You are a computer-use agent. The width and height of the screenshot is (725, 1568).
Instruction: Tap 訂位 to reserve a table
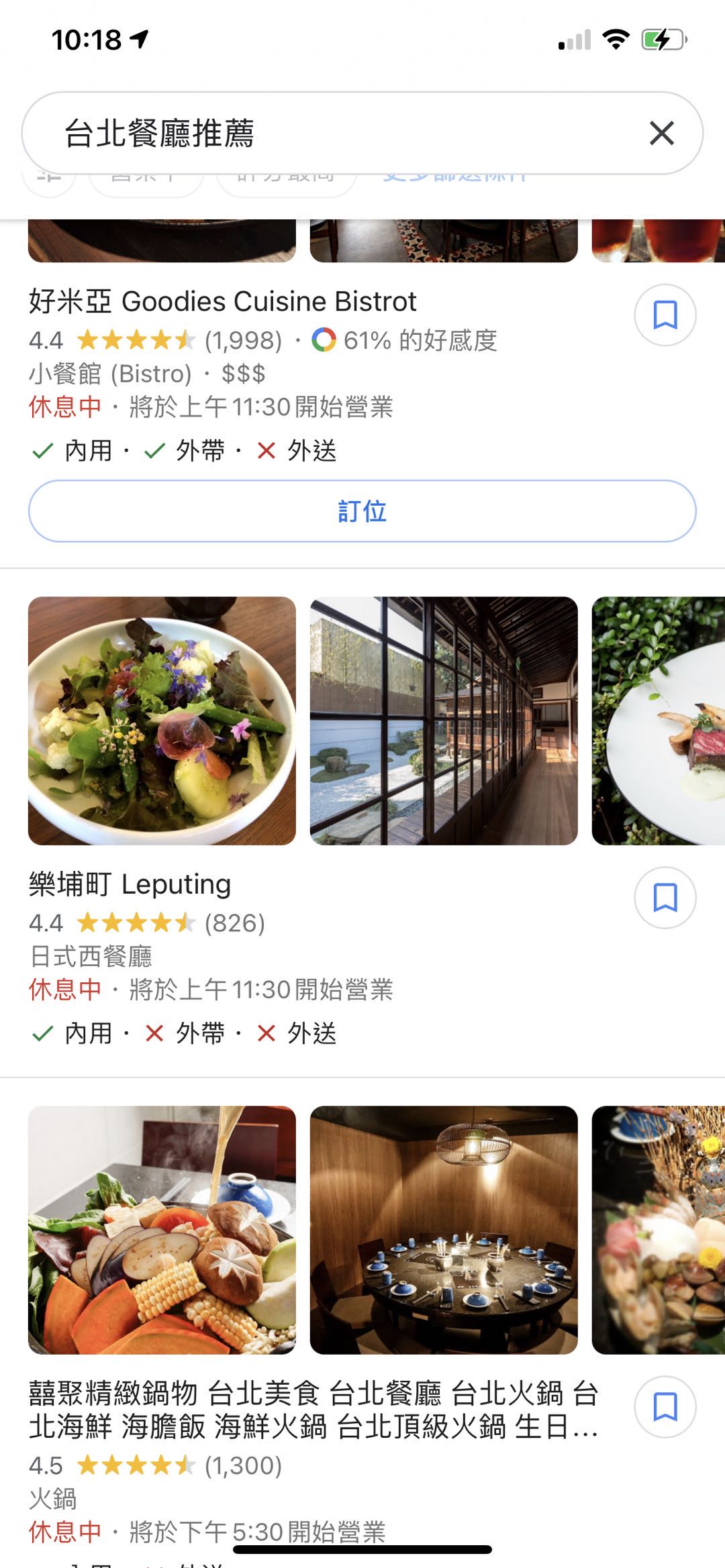tap(362, 511)
